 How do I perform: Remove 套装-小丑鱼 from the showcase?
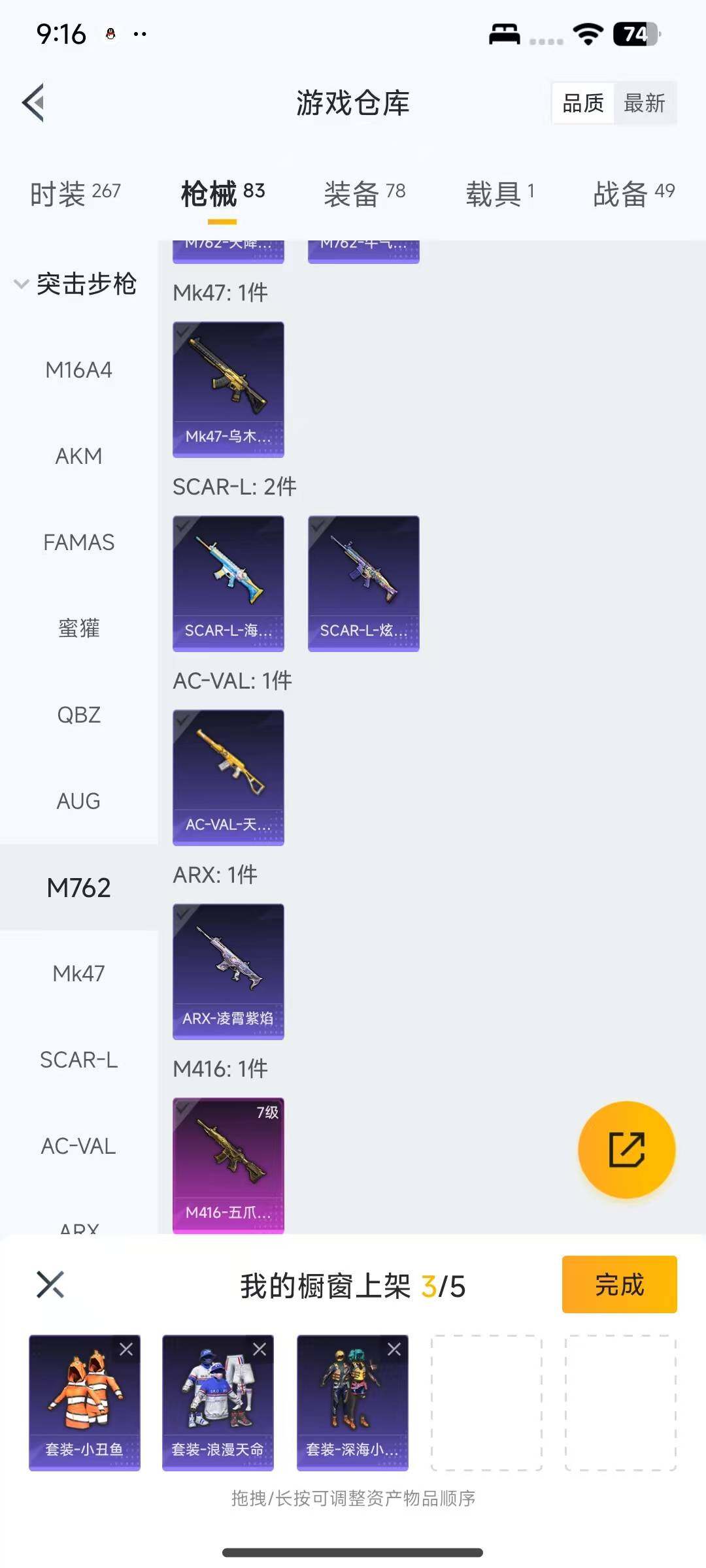click(x=126, y=1349)
